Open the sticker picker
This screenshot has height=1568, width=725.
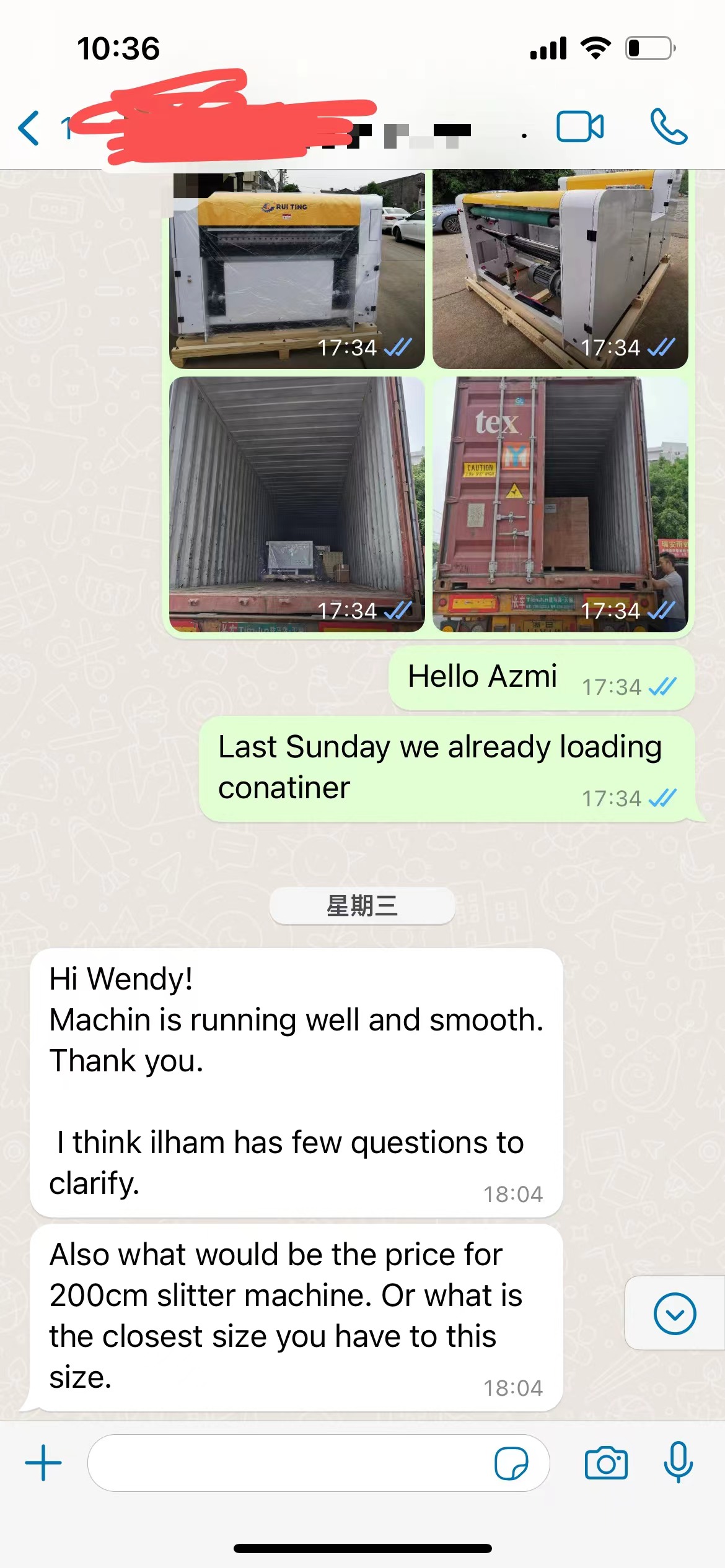(511, 1463)
